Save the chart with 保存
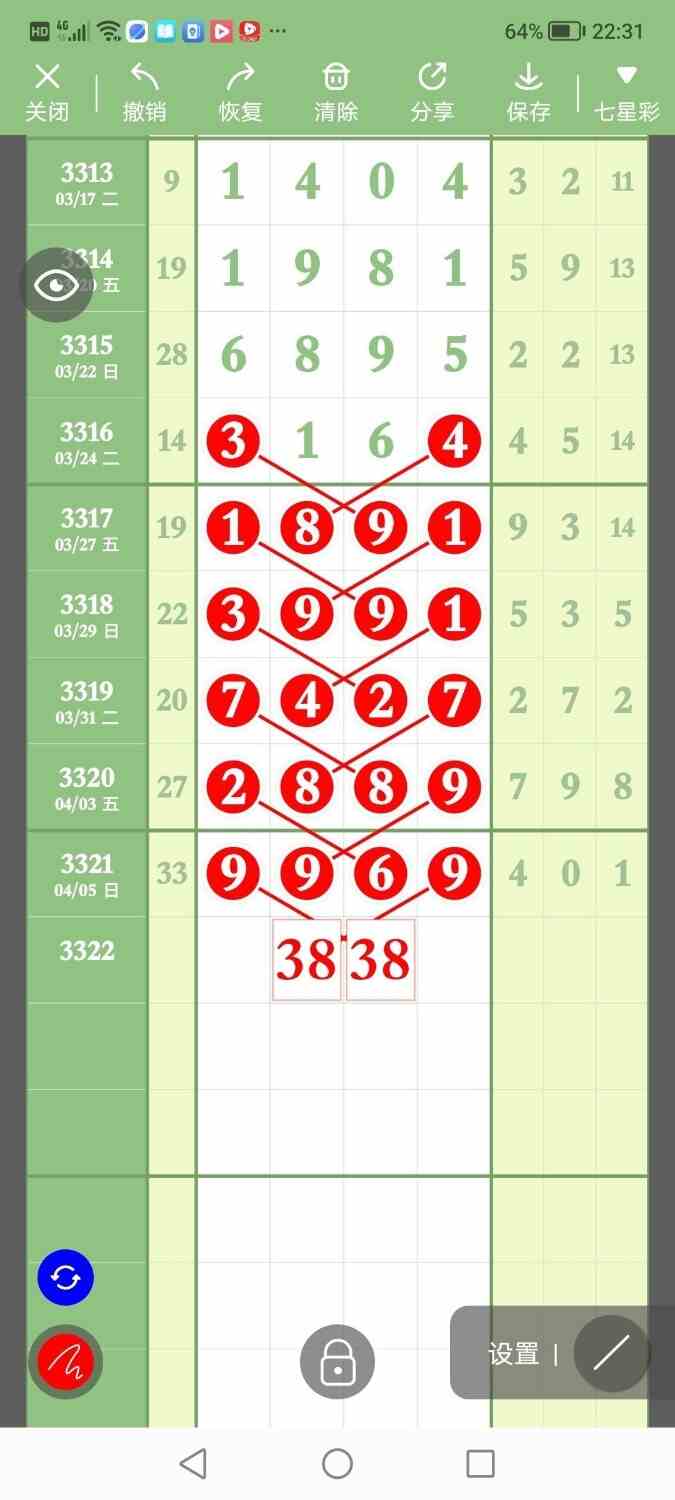675x1500 pixels. (528, 92)
